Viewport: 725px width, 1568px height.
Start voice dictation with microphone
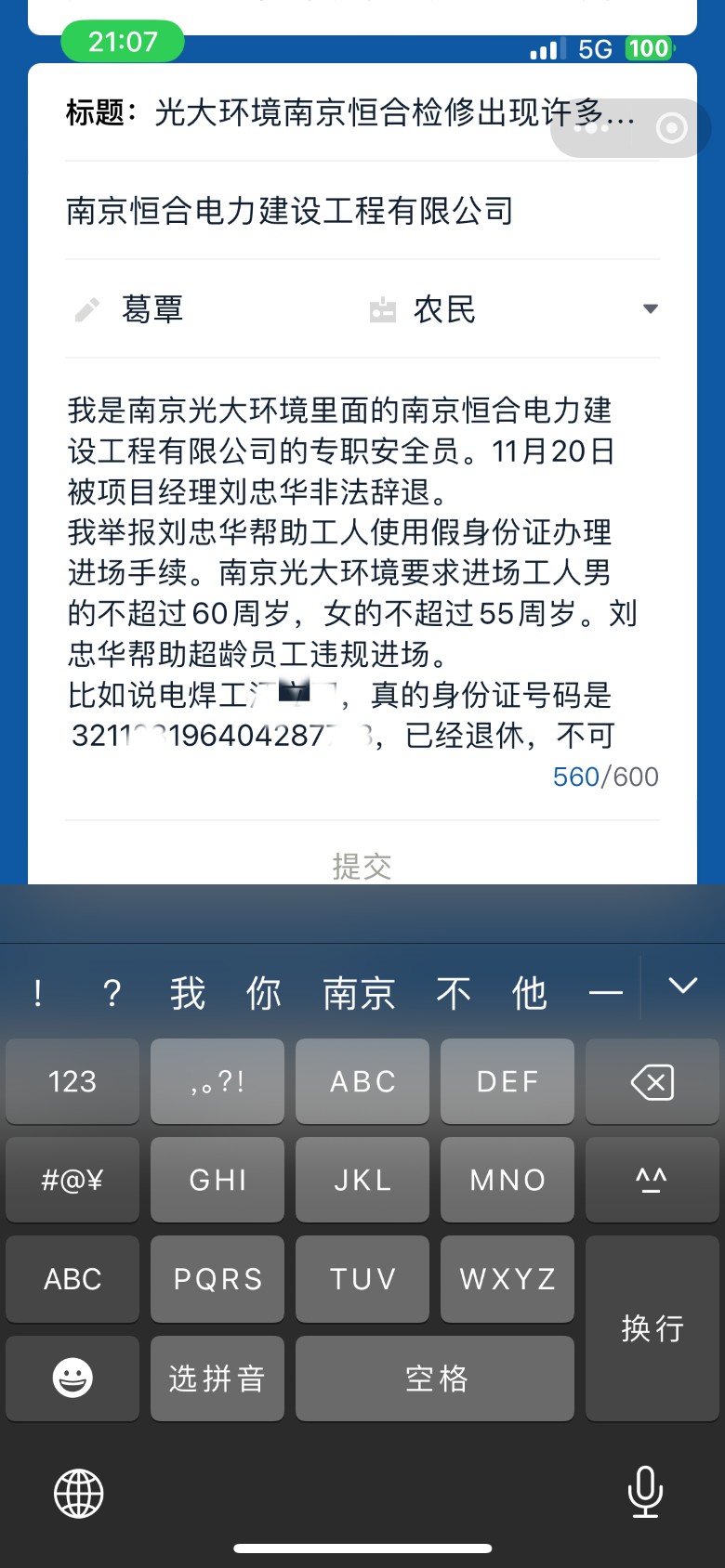(645, 1492)
